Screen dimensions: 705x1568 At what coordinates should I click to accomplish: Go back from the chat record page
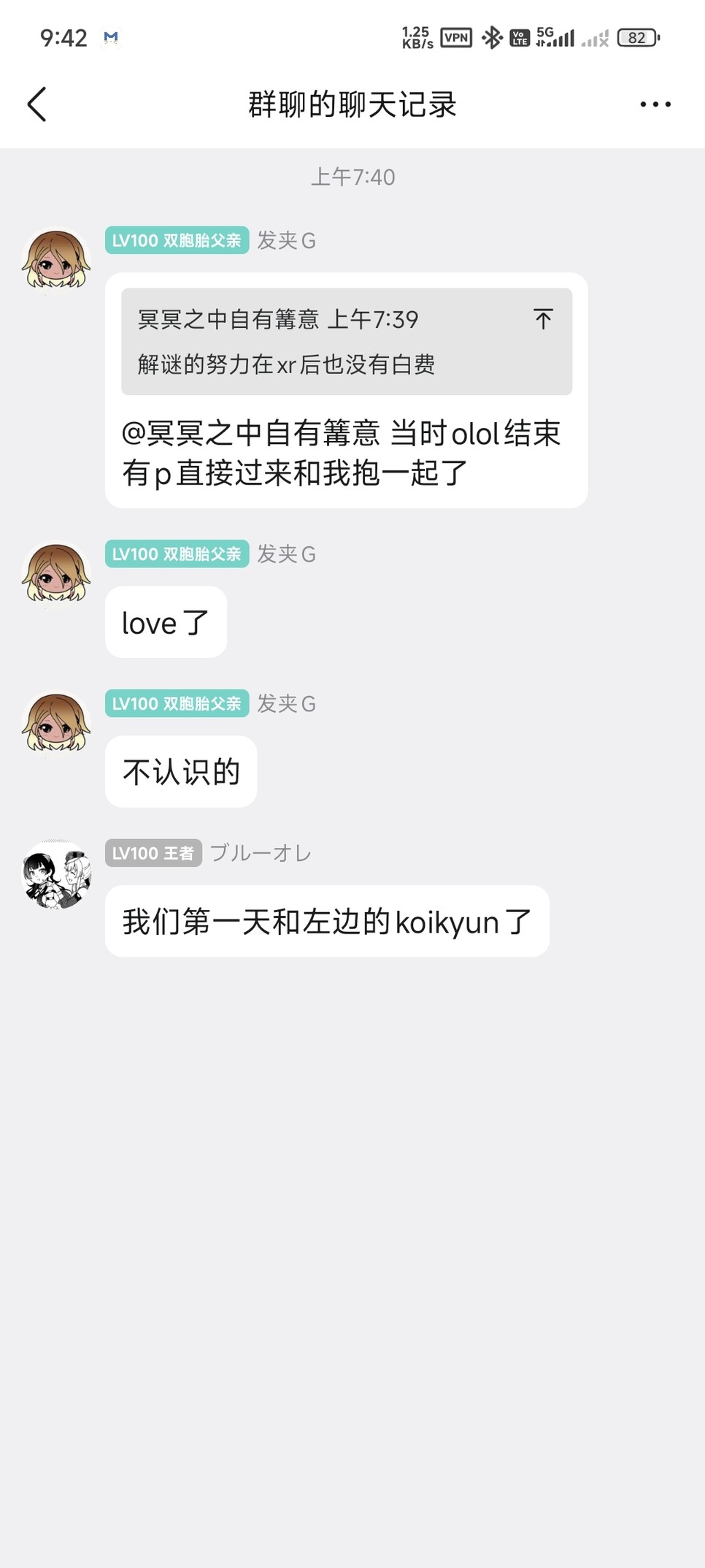(x=37, y=104)
